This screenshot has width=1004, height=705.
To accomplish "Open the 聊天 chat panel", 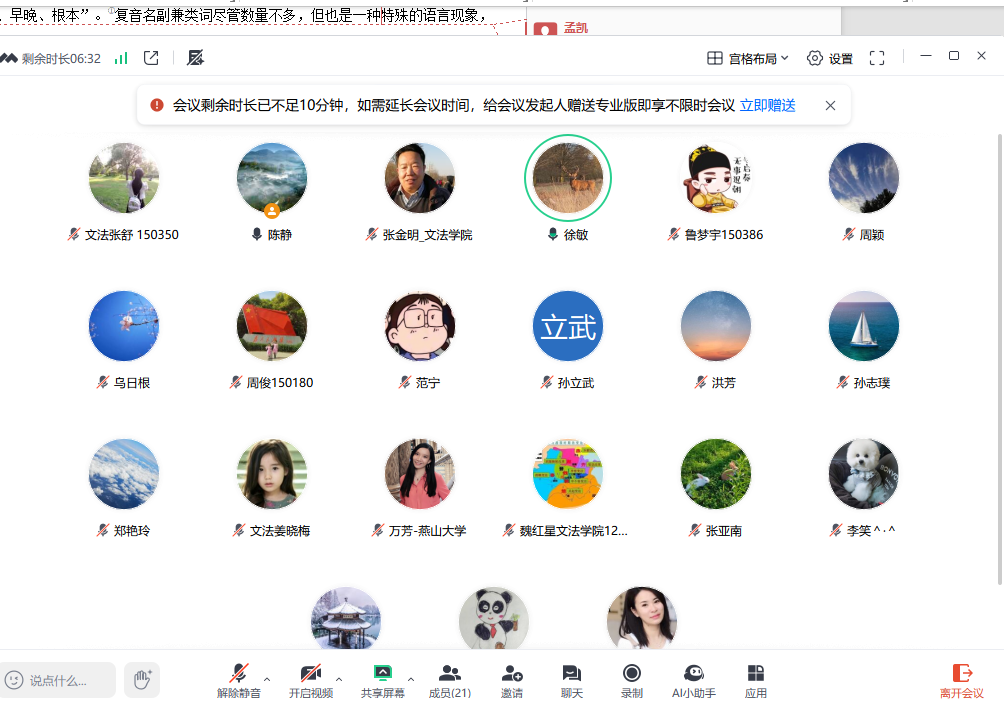I will pos(572,679).
